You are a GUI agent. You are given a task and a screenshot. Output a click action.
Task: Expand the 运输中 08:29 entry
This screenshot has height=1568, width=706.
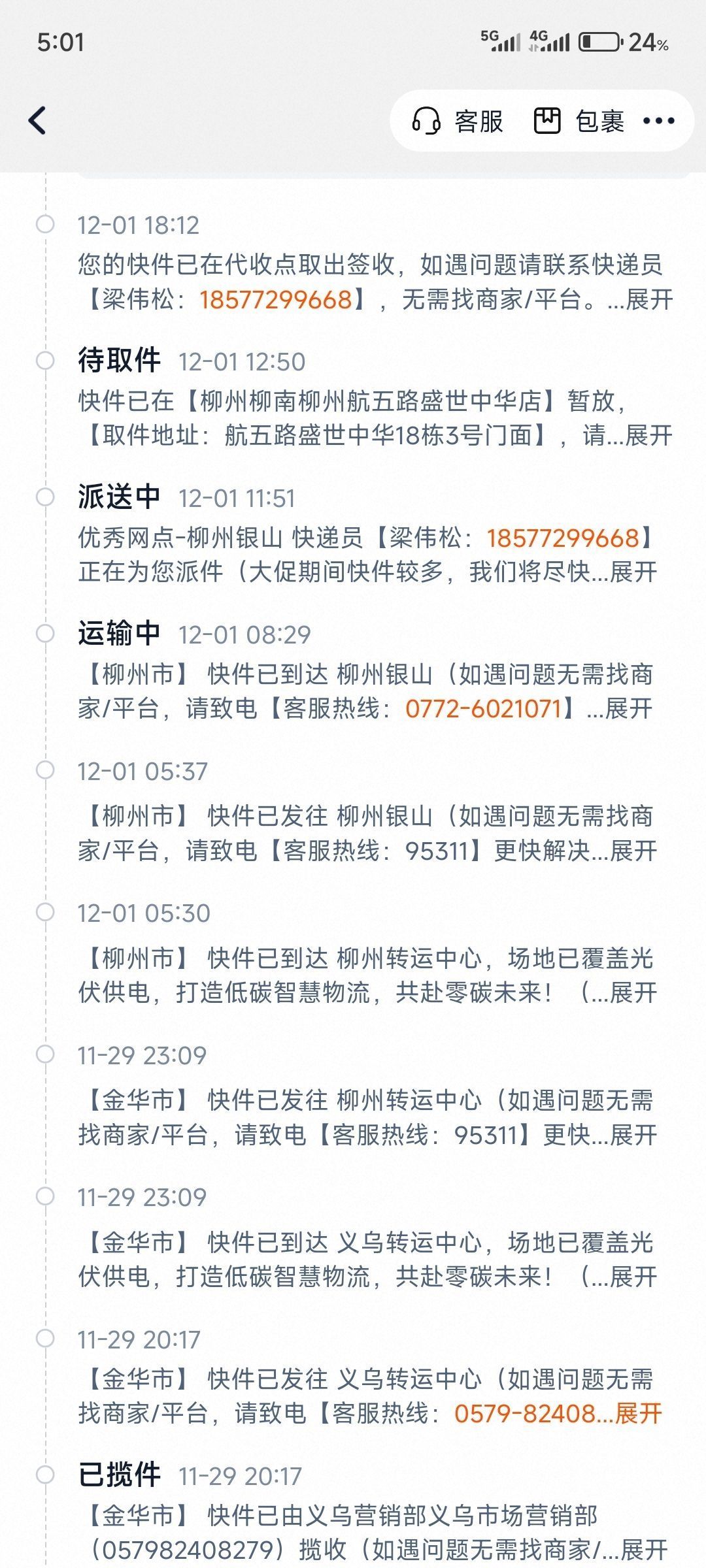[x=628, y=709]
